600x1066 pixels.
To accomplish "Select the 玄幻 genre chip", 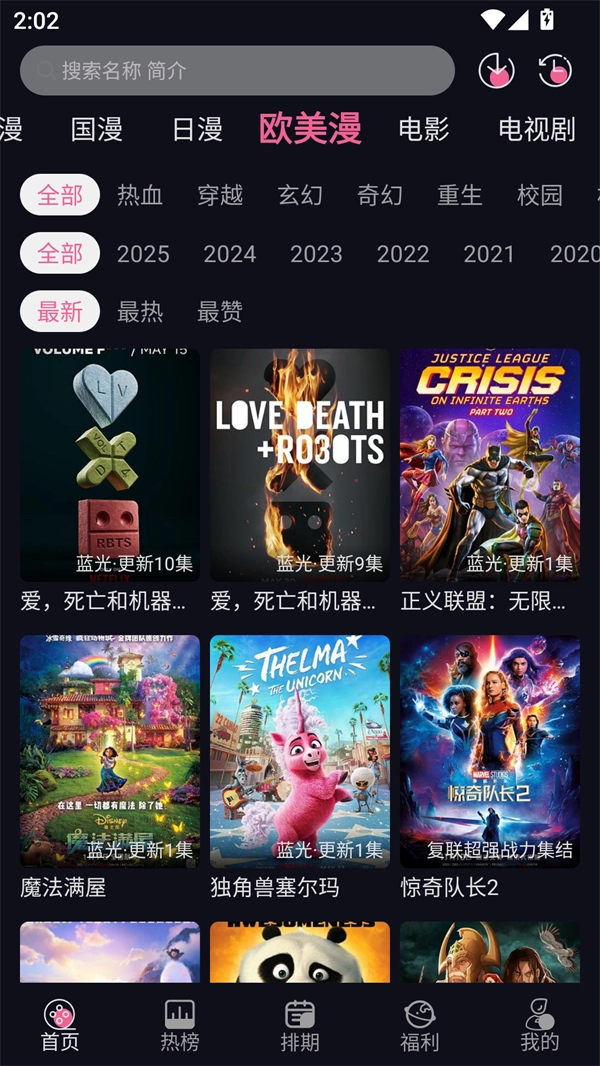I will pos(300,195).
